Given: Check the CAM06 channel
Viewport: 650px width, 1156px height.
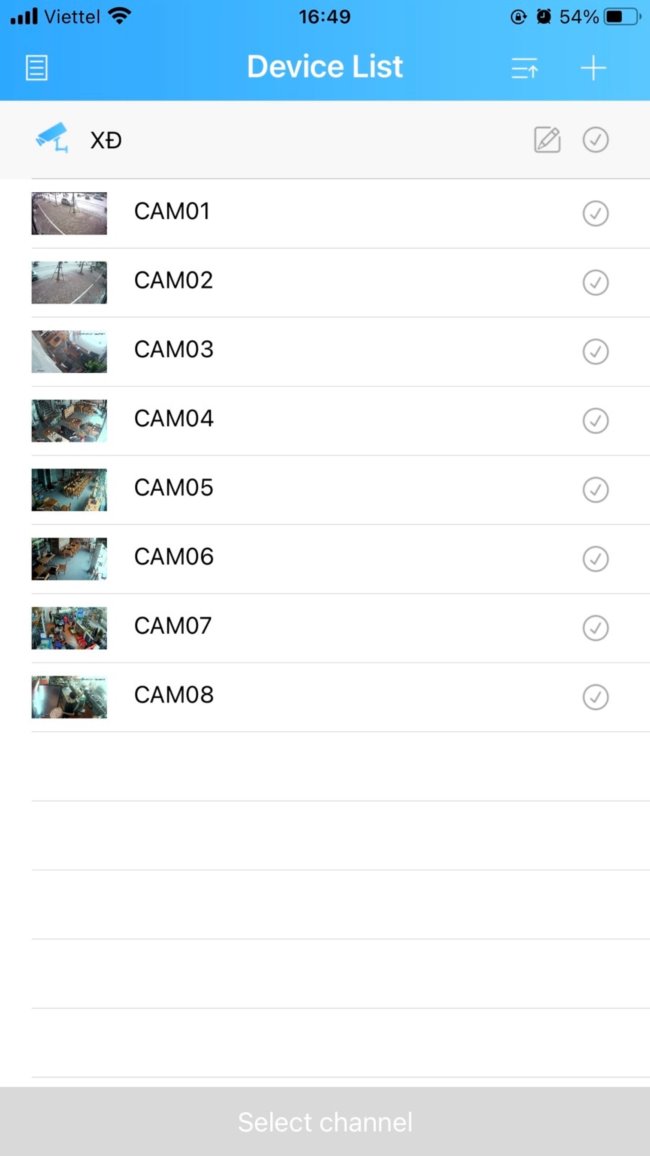Looking at the screenshot, I should 596,559.
